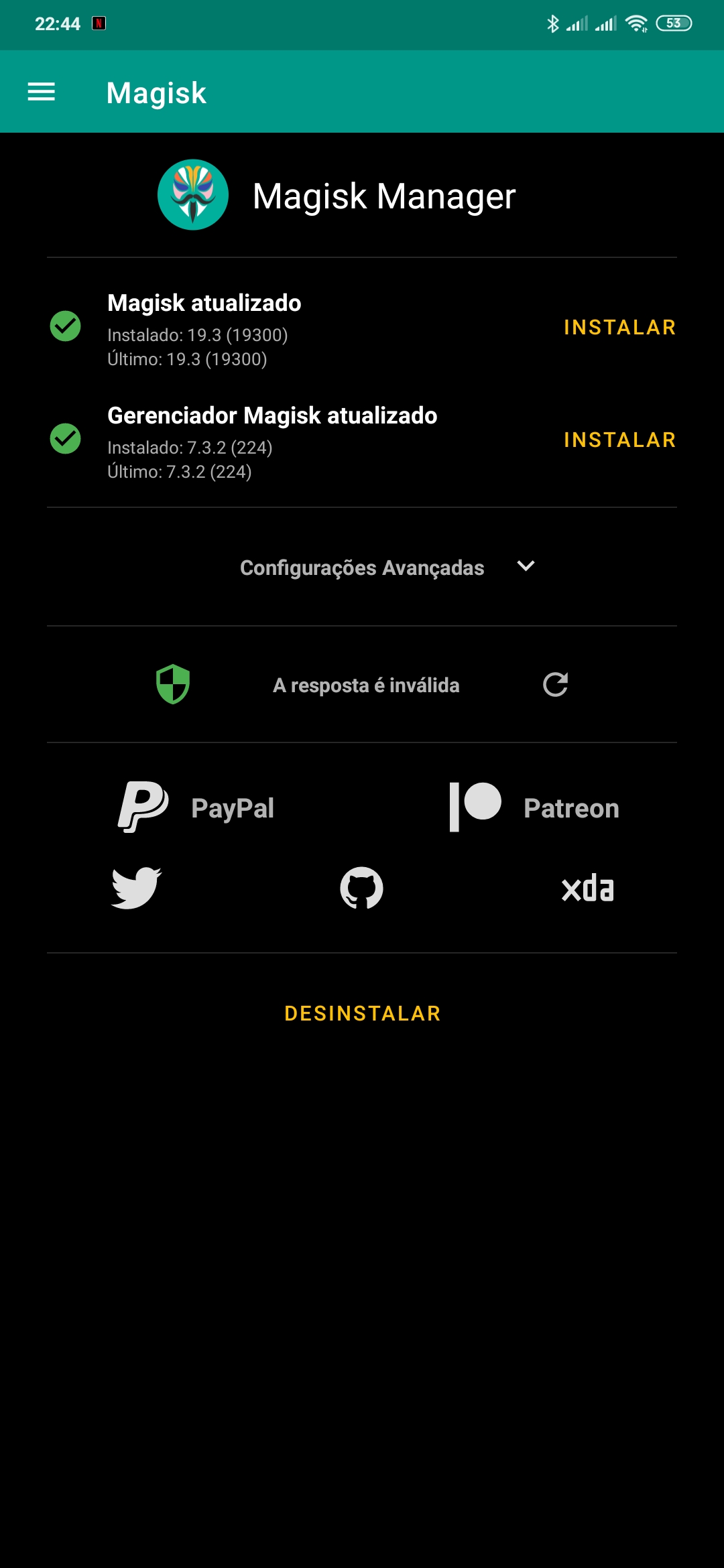Open the Patreon link
This screenshot has height=1568, width=724.
[534, 807]
